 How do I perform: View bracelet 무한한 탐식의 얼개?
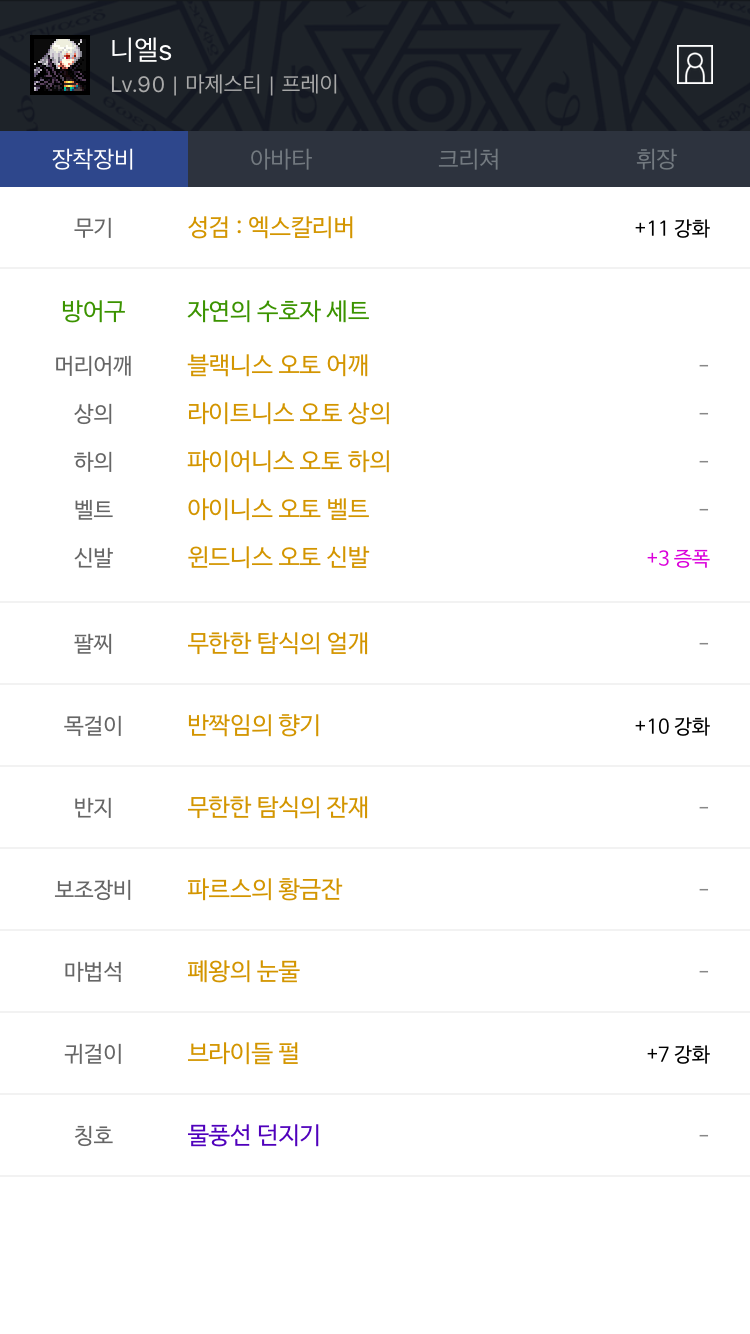278,643
